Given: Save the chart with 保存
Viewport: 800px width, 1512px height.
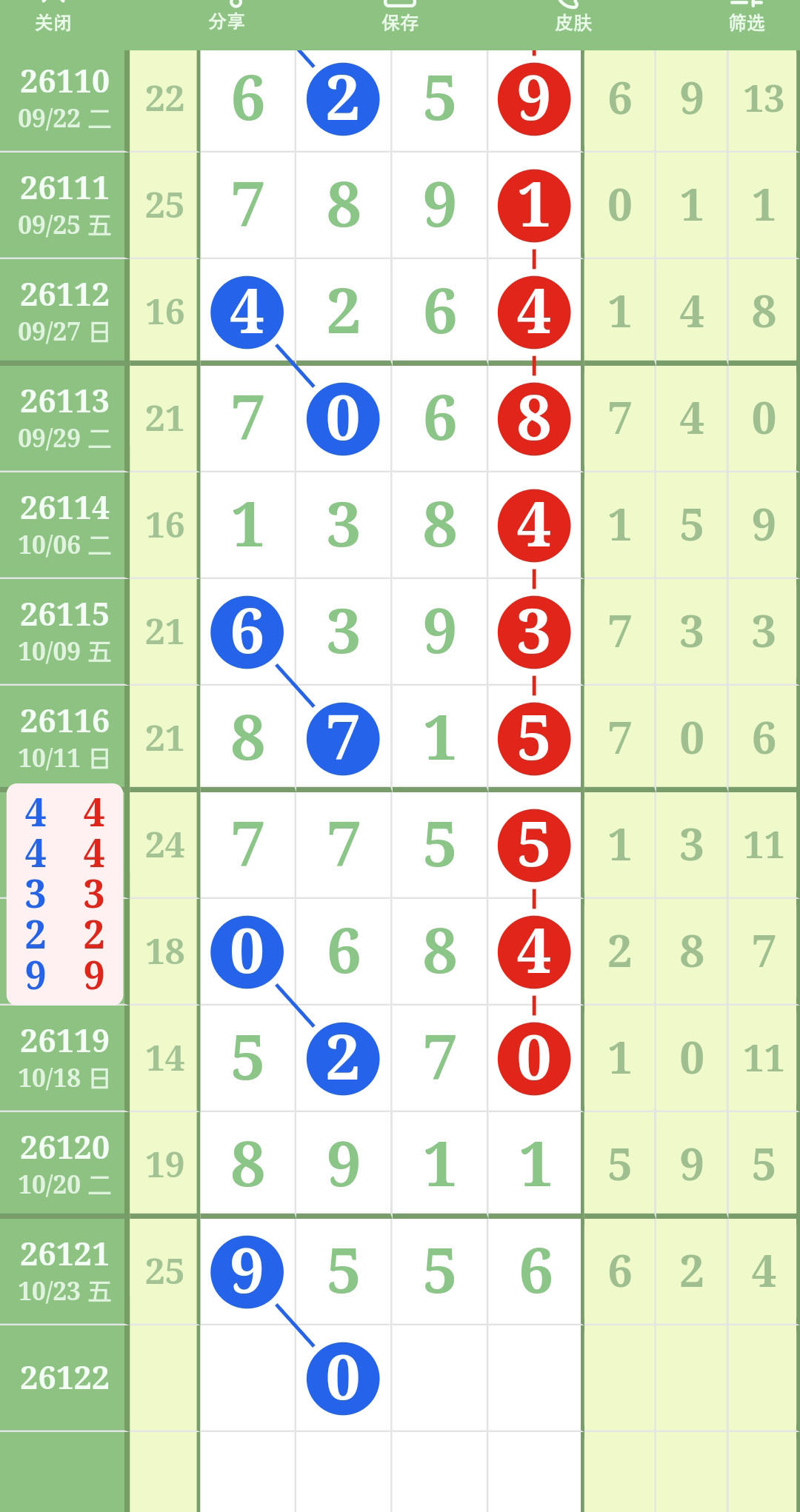Looking at the screenshot, I should [400, 16].
